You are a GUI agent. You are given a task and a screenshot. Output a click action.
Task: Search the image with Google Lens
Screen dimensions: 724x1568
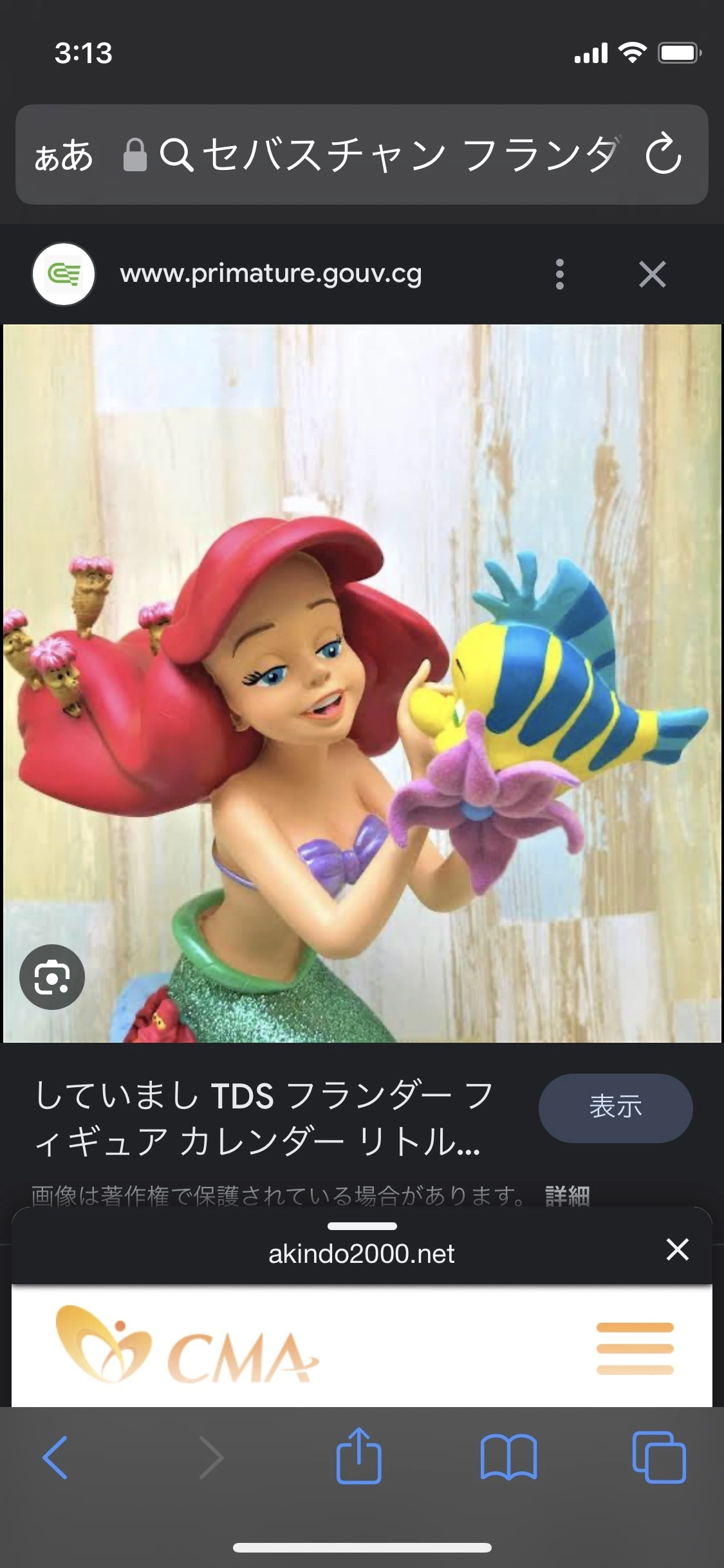click(x=52, y=976)
